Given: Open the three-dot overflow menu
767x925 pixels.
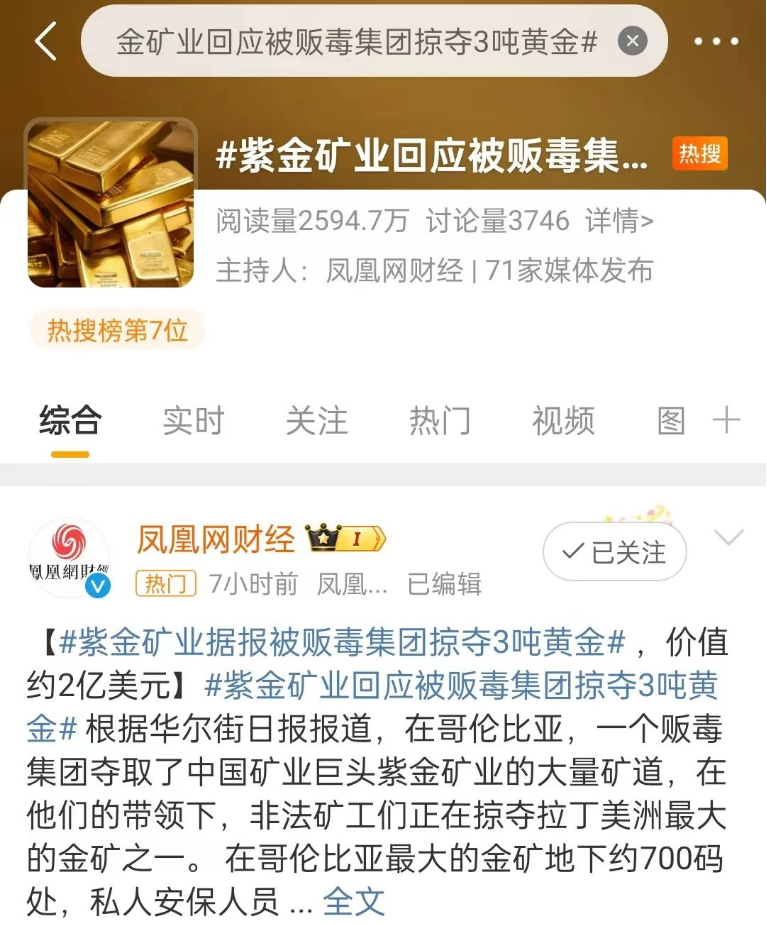Looking at the screenshot, I should (716, 42).
